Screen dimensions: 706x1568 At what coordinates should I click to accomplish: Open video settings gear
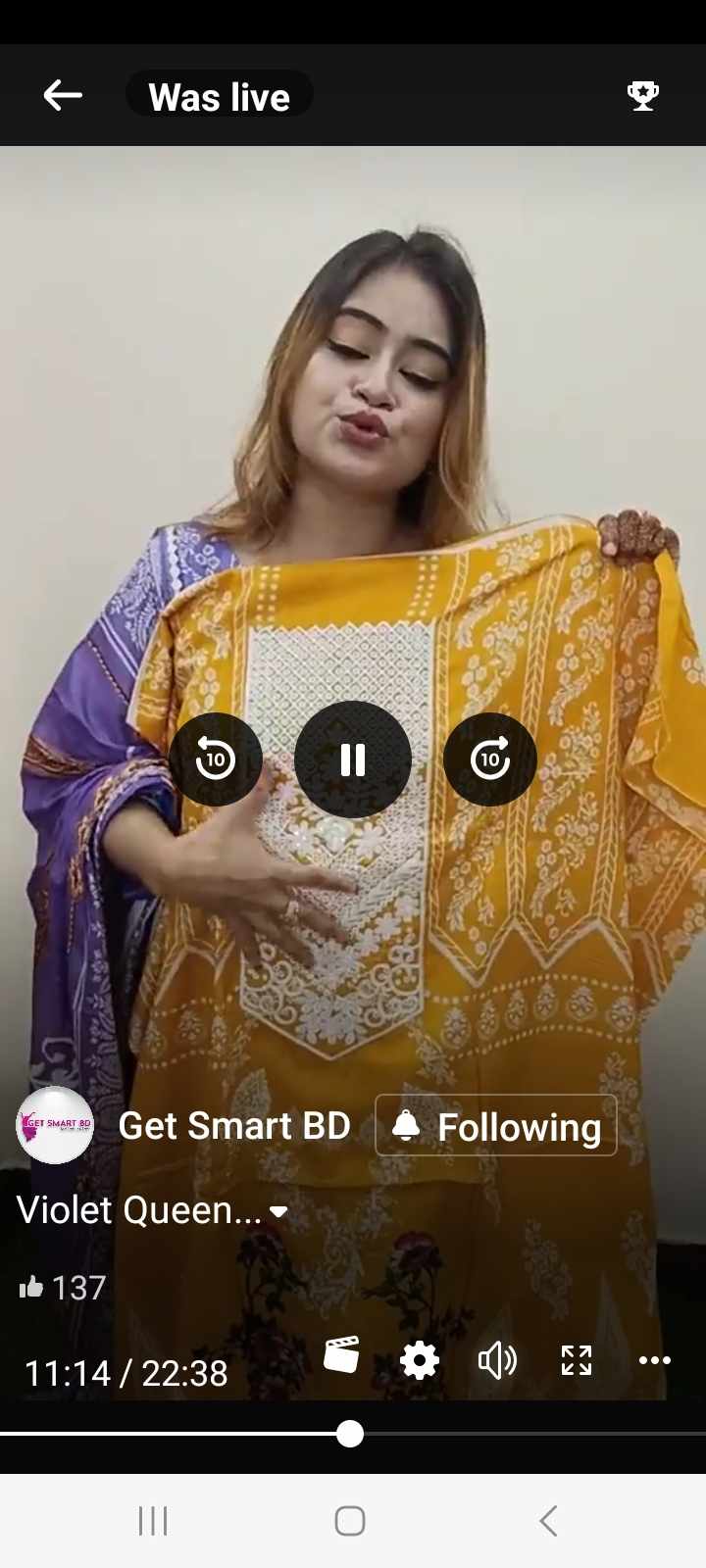(420, 1360)
